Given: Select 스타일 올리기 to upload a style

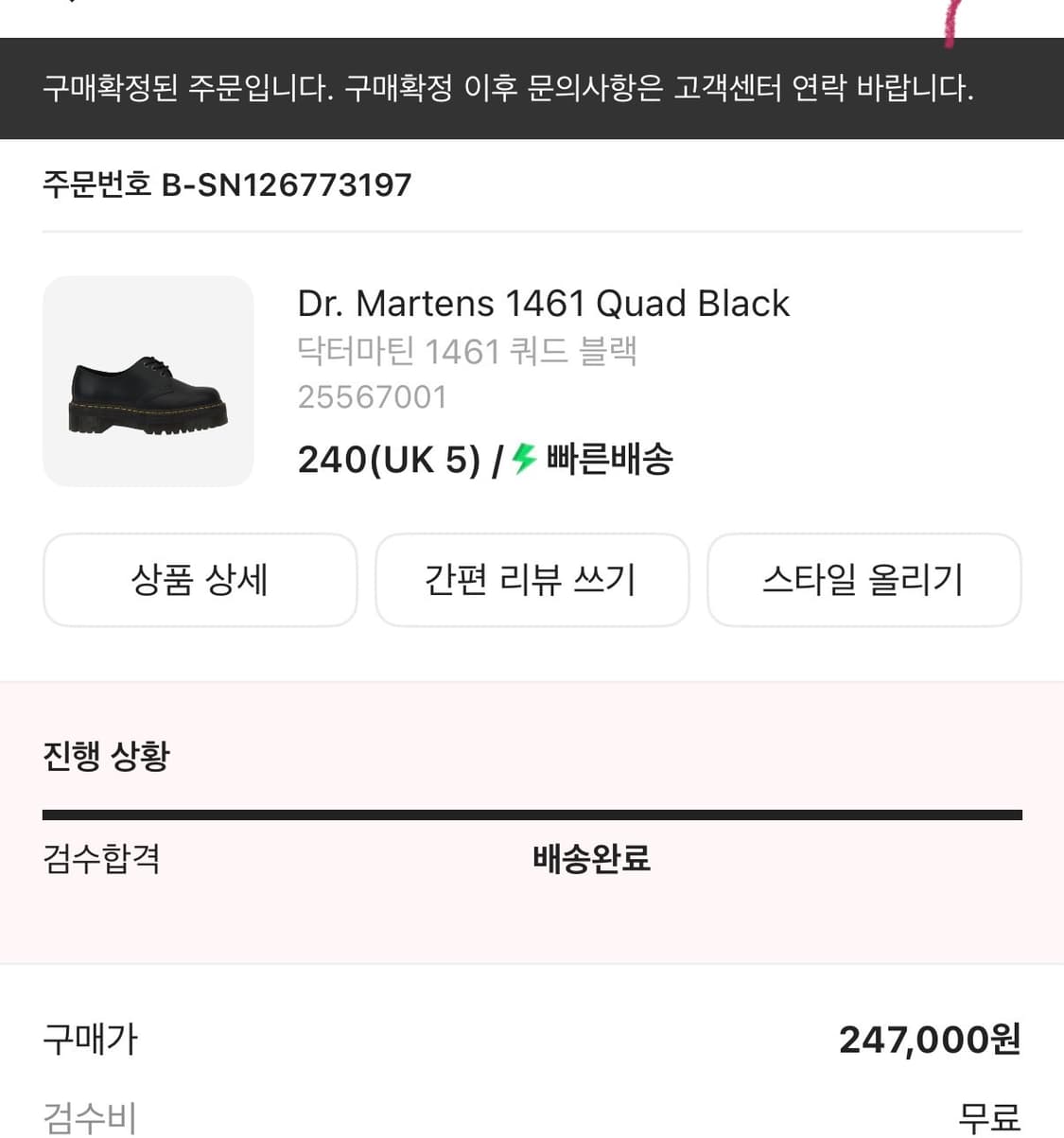Looking at the screenshot, I should [864, 580].
